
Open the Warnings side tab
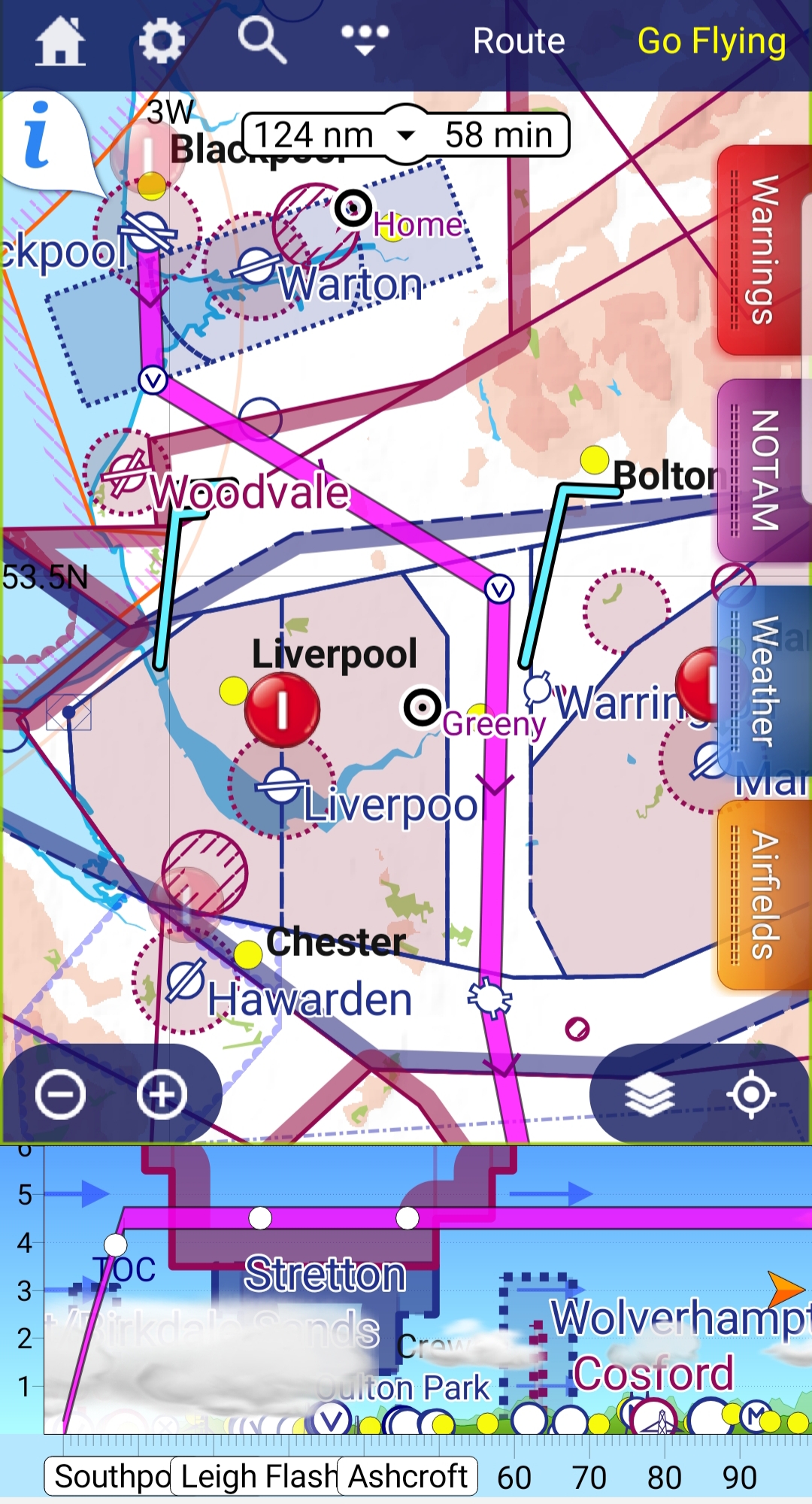coord(761,250)
